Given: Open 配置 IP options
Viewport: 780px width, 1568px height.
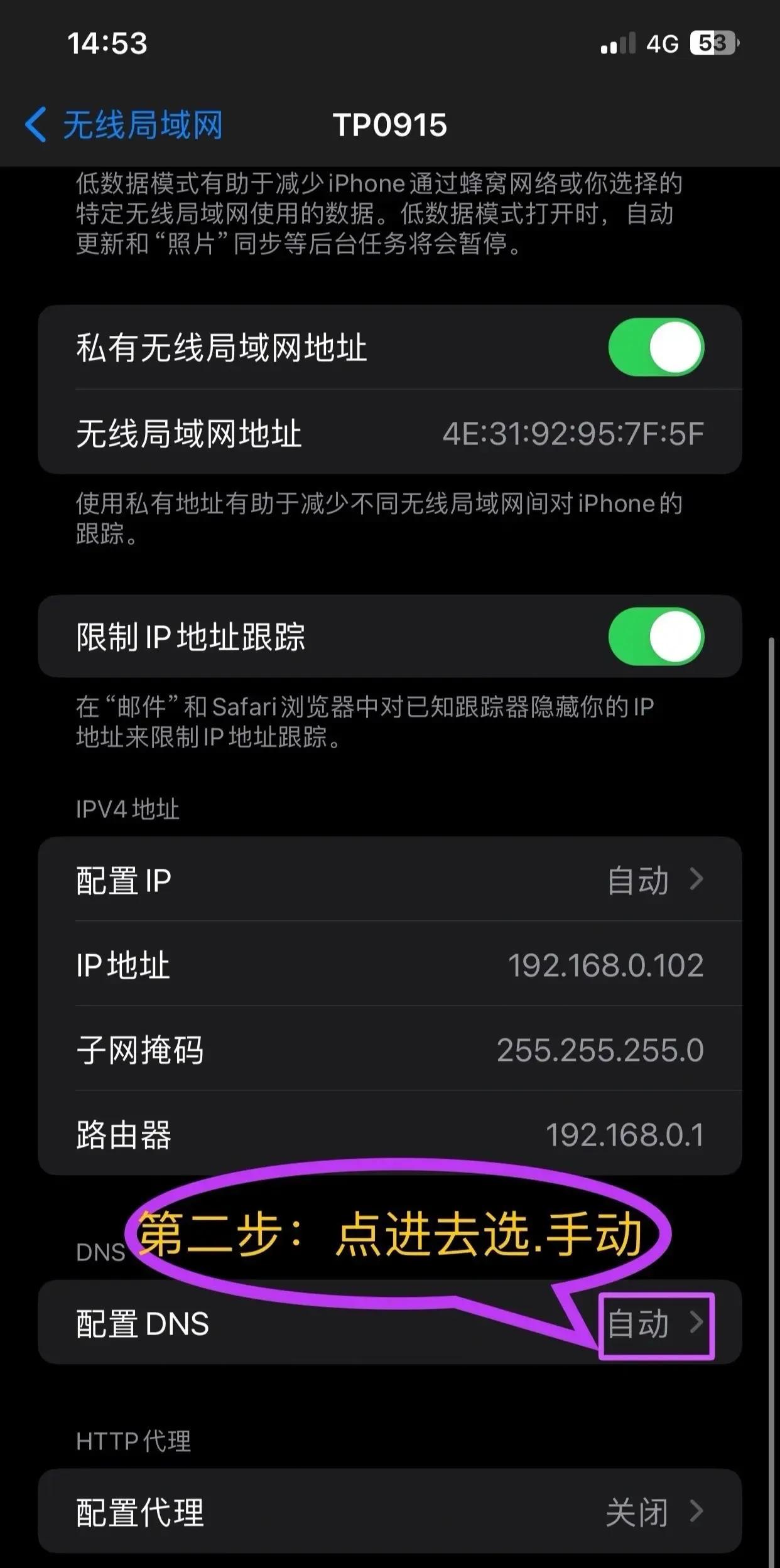Looking at the screenshot, I should [x=389, y=879].
